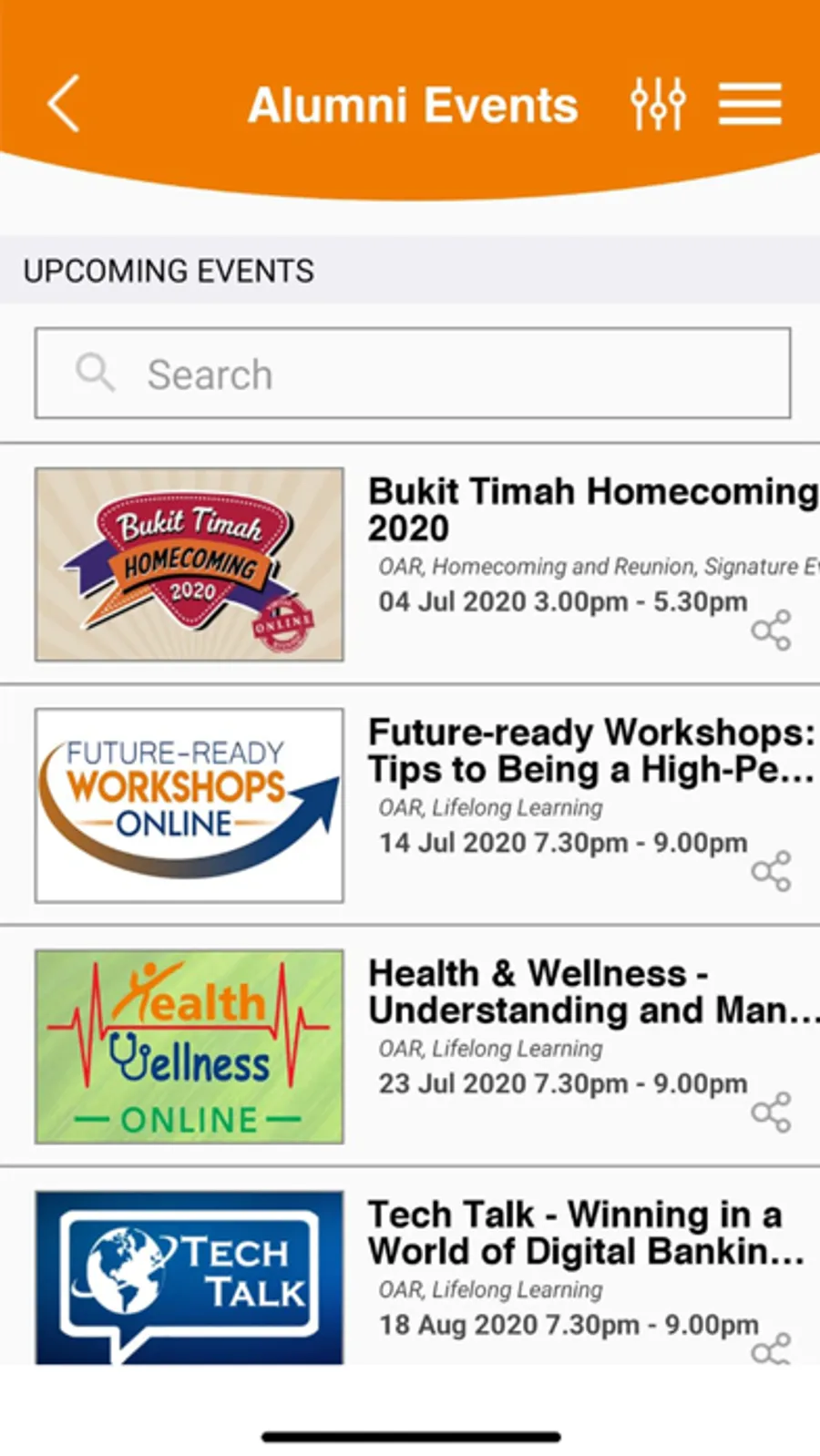Open the Tech Talk event
This screenshot has height=1456, width=820.
(587, 1233)
